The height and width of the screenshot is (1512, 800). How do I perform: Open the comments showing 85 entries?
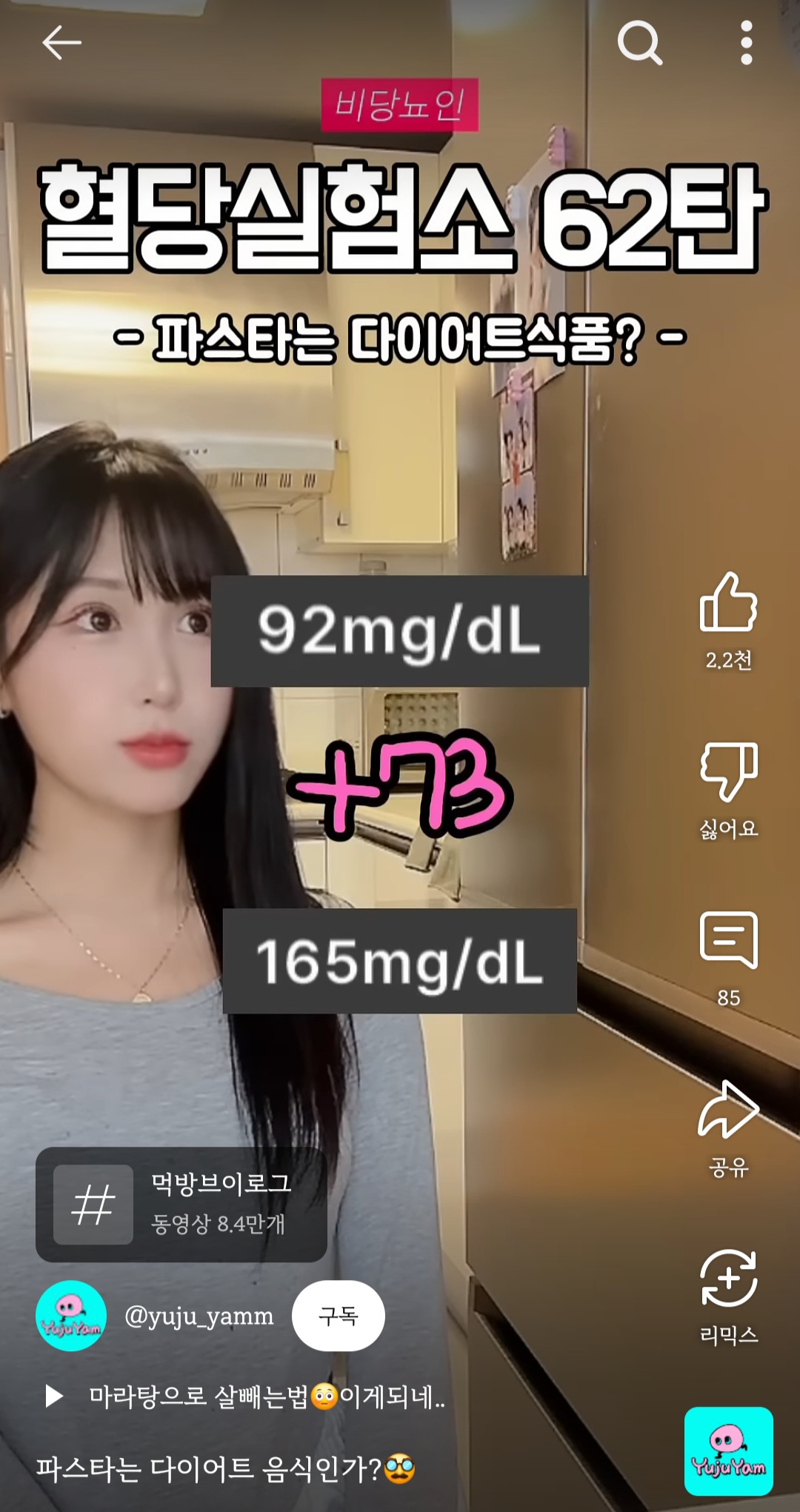pyautogui.click(x=729, y=941)
